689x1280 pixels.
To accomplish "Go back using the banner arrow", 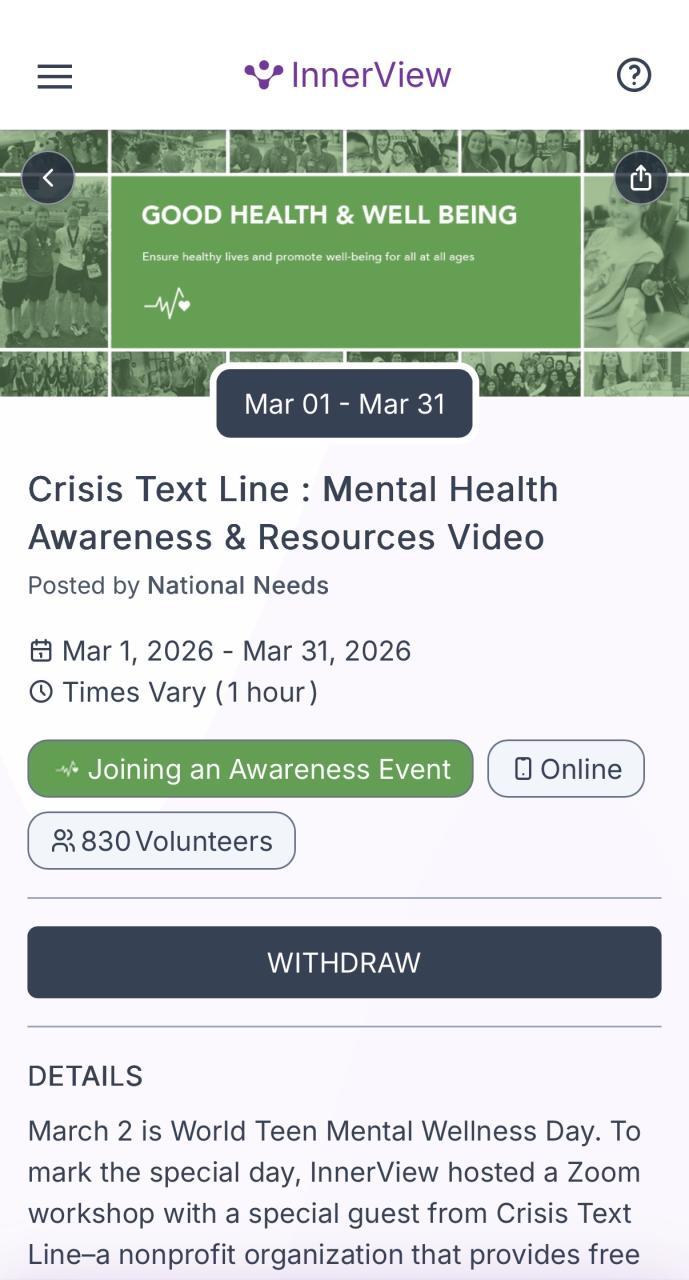I will 48,178.
